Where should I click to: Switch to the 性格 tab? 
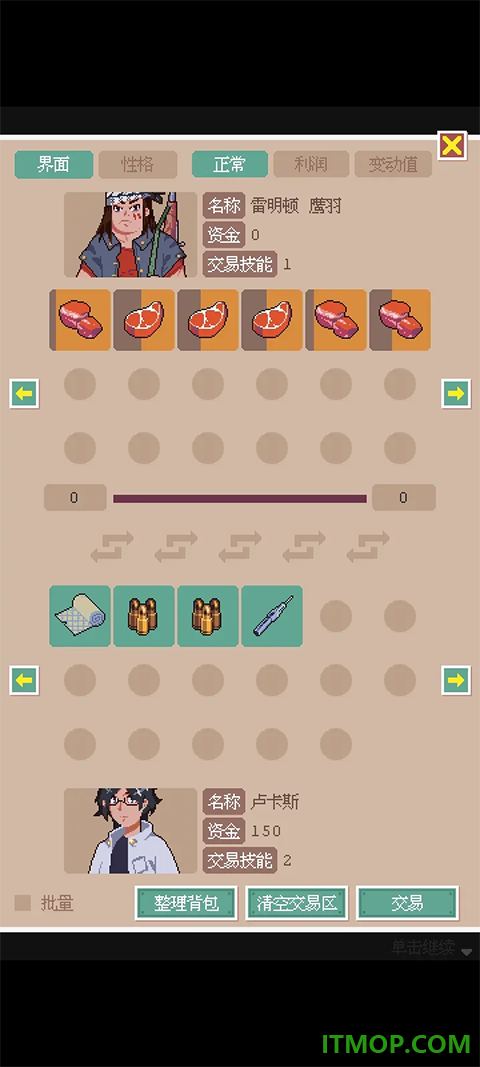138,165
